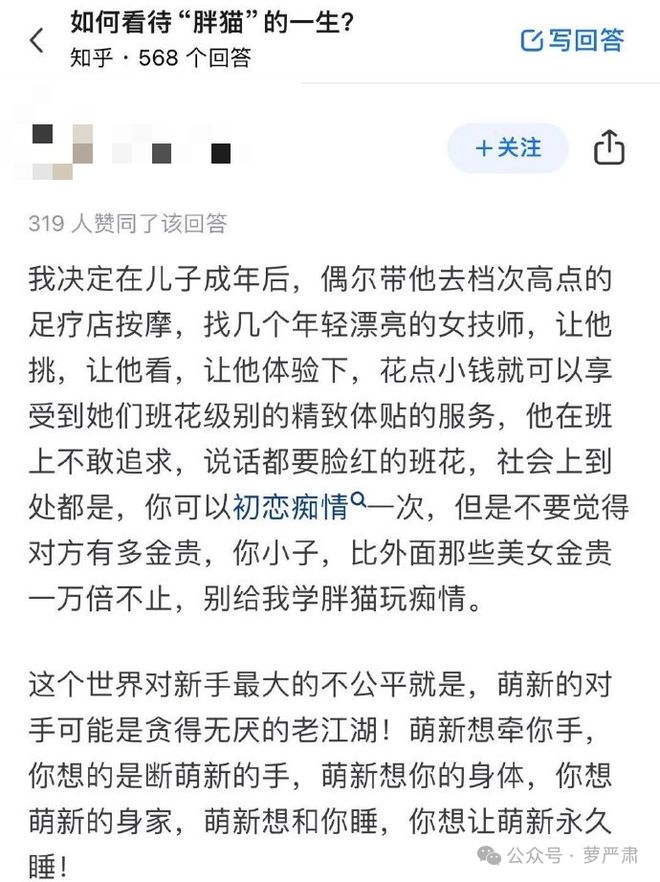
Task: Tap 写回答 to write an answer
Action: (573, 40)
